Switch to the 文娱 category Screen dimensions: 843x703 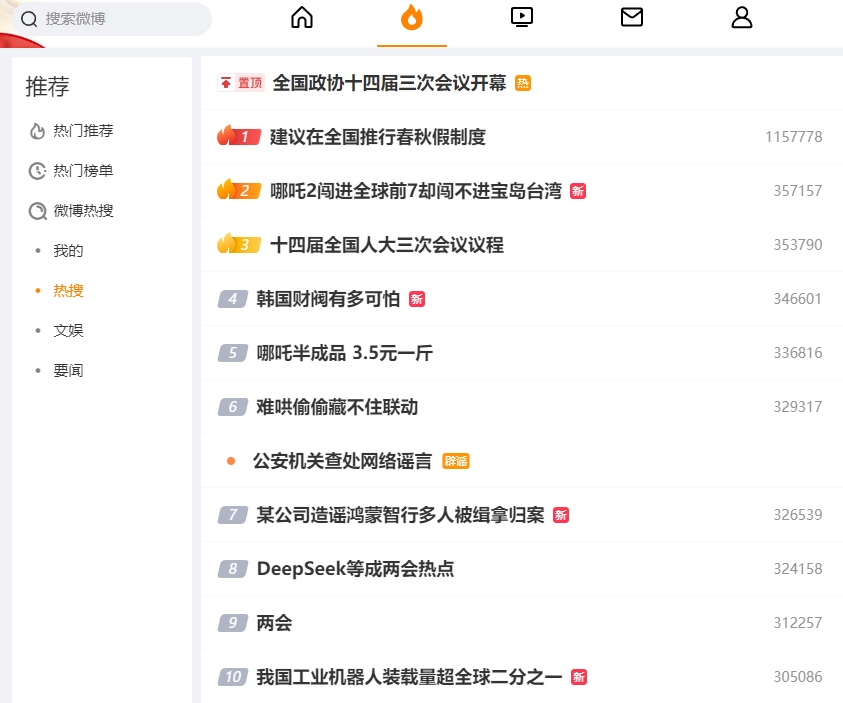coord(68,331)
